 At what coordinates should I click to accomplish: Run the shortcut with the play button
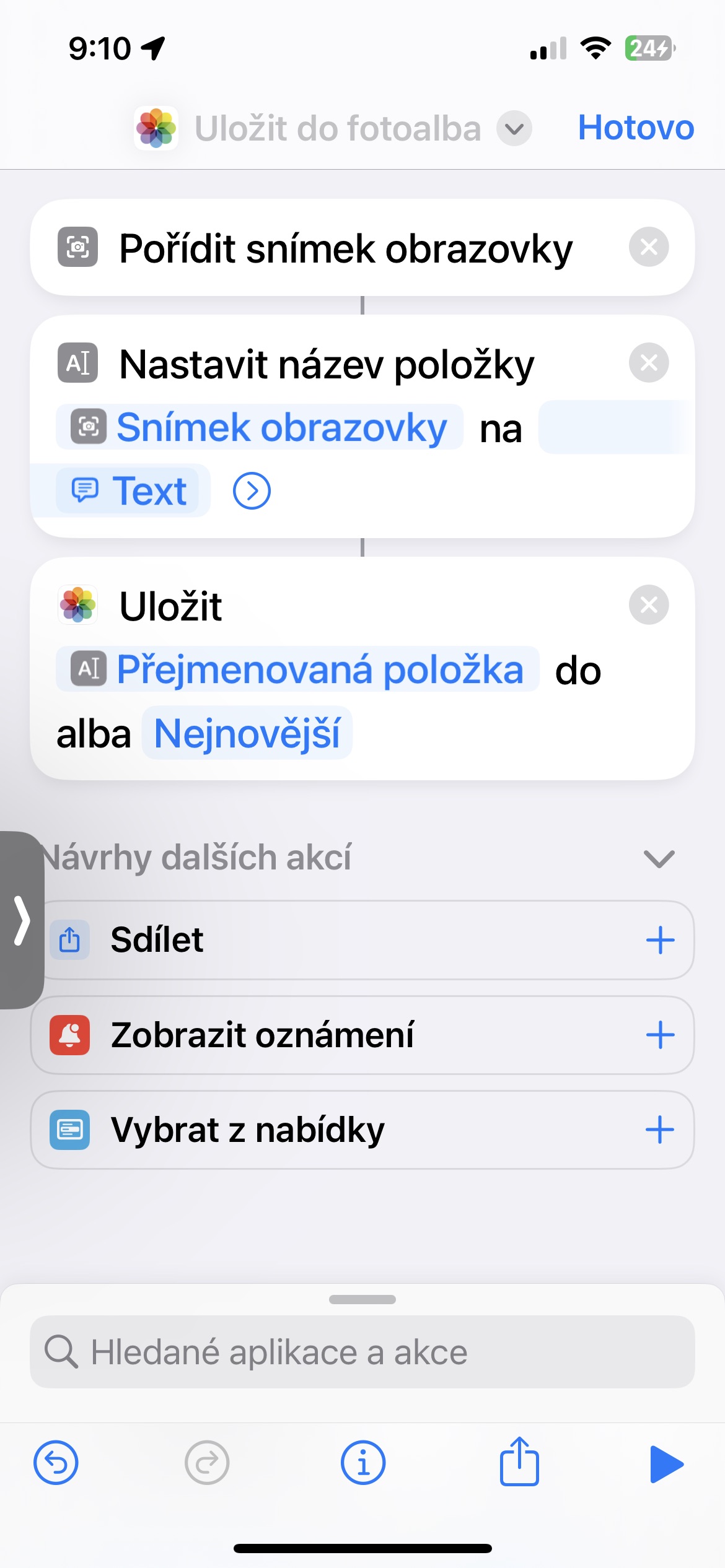666,1464
